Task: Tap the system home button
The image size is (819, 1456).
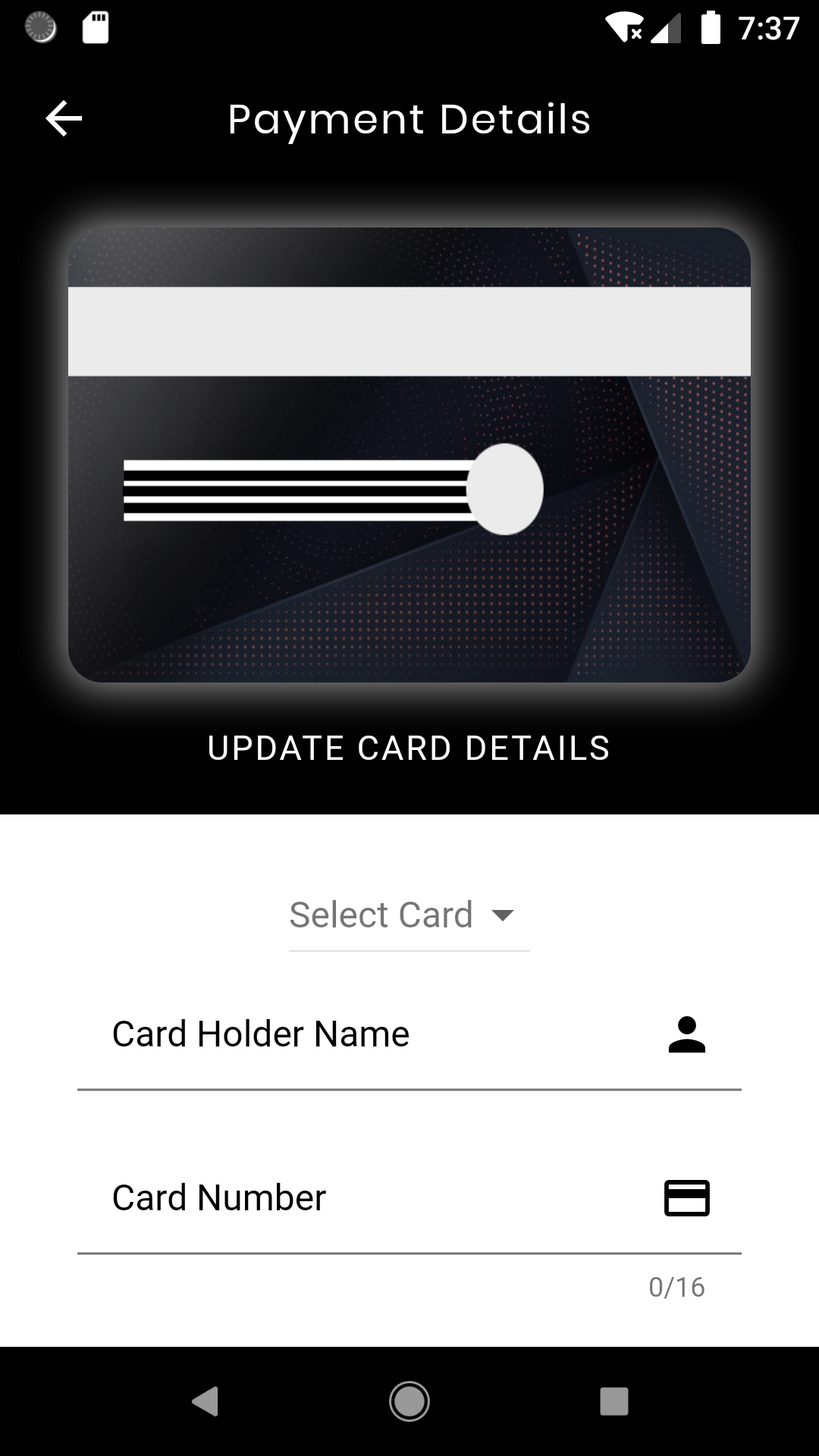Action: (409, 1401)
